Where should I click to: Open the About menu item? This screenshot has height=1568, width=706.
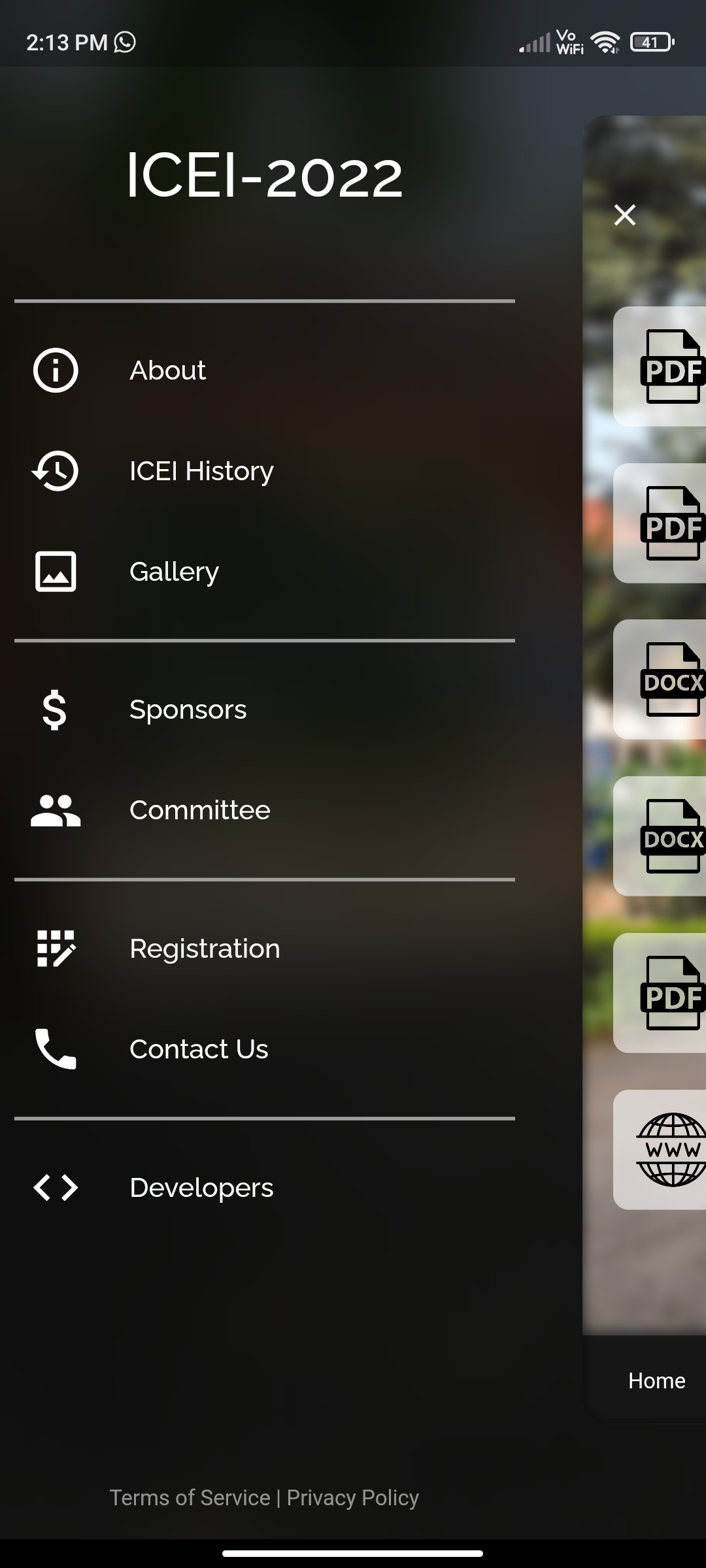pyautogui.click(x=167, y=370)
